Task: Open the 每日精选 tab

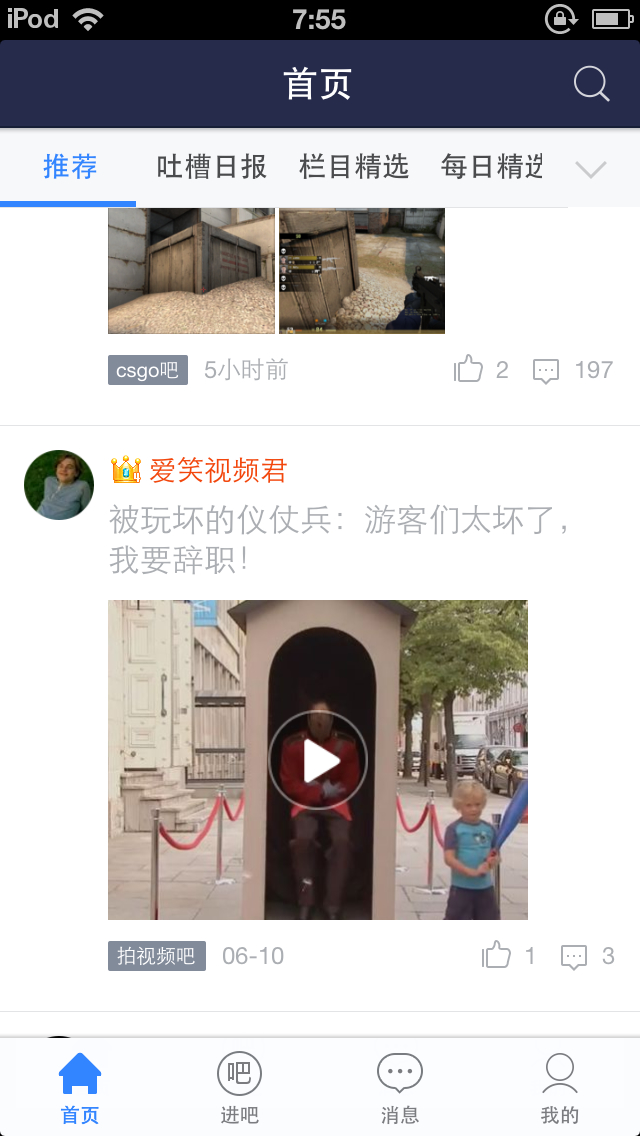Action: 491,167
